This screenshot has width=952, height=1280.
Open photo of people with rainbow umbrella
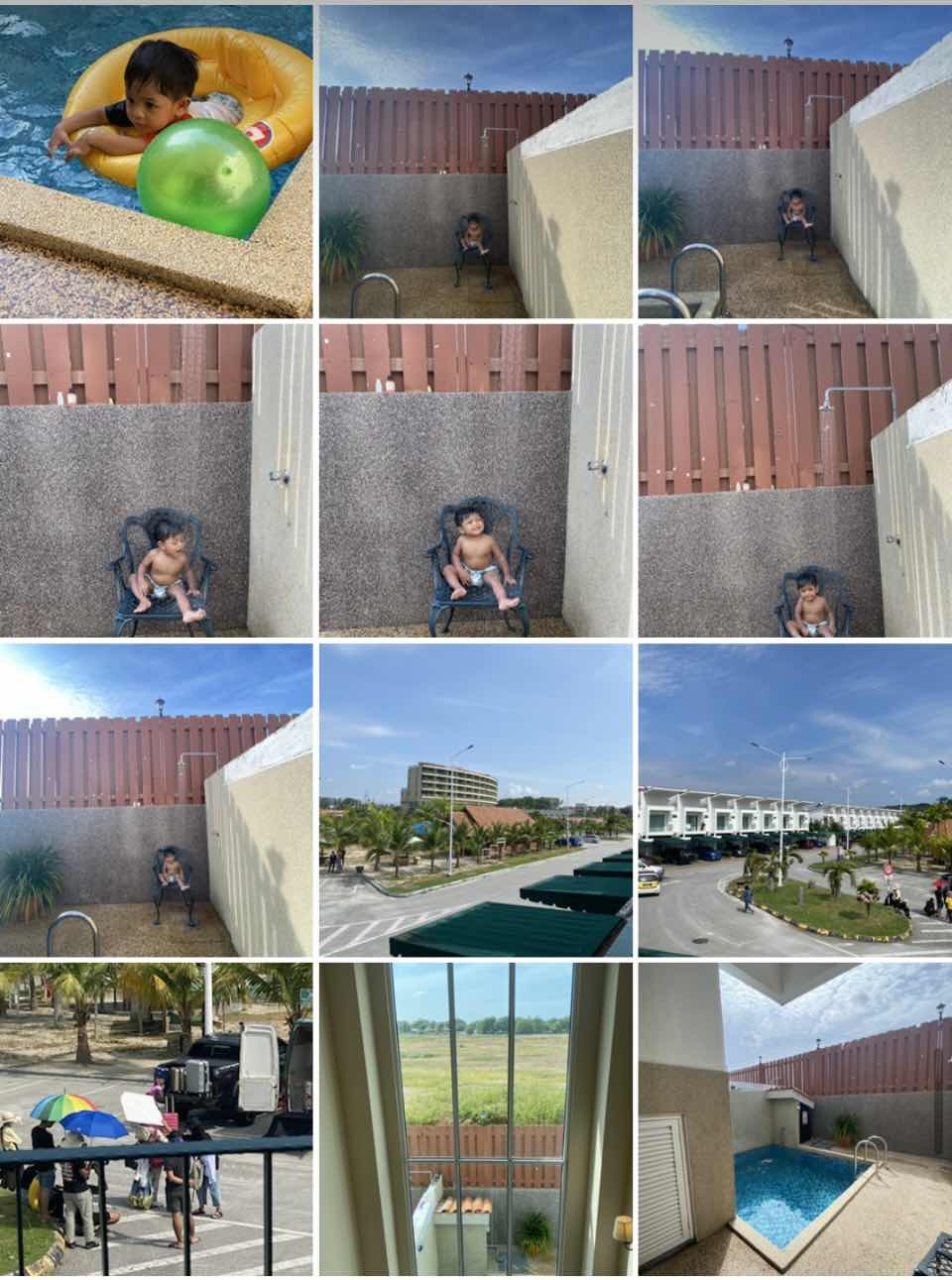[x=157, y=1118]
